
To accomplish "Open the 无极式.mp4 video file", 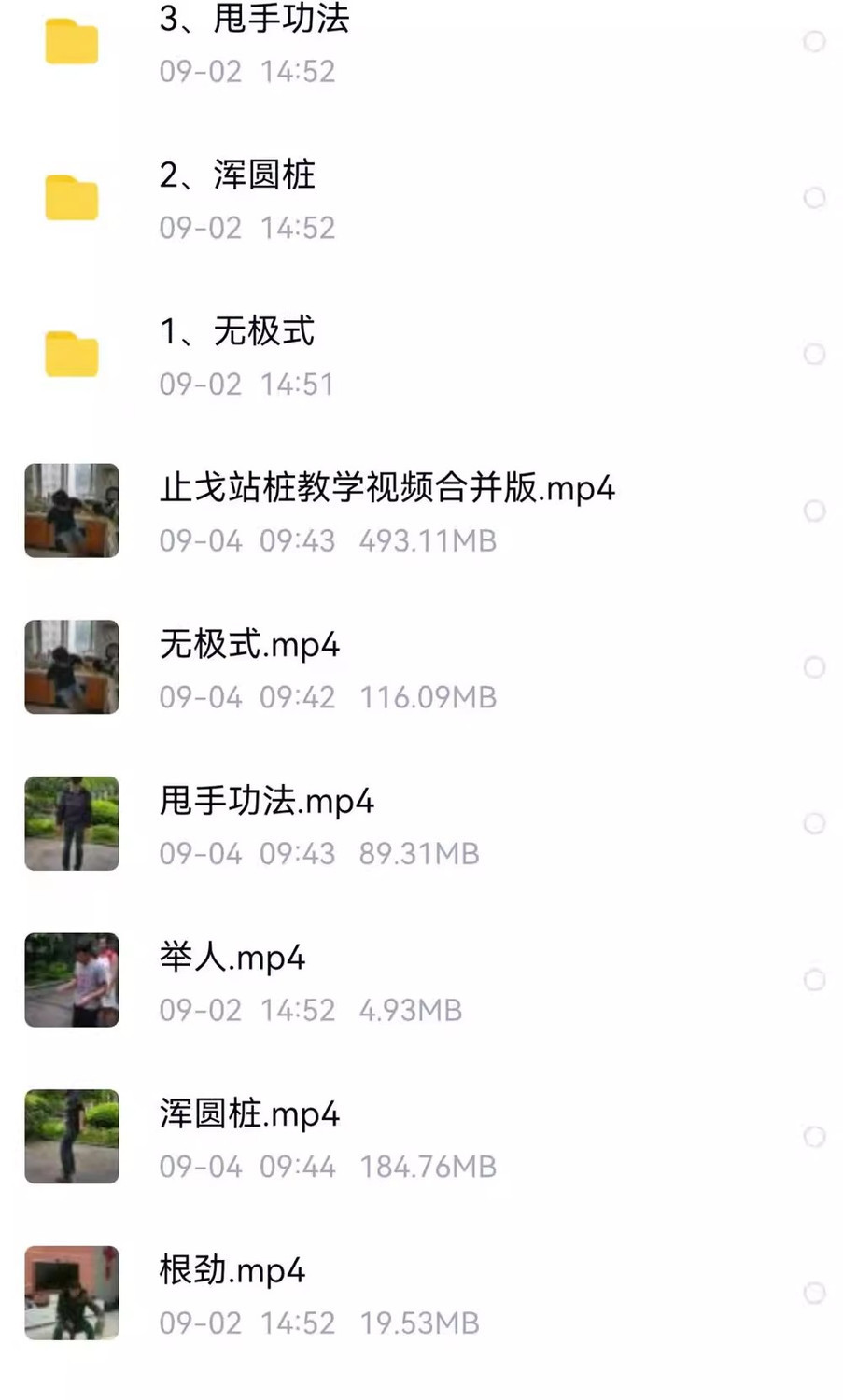I will (x=249, y=645).
